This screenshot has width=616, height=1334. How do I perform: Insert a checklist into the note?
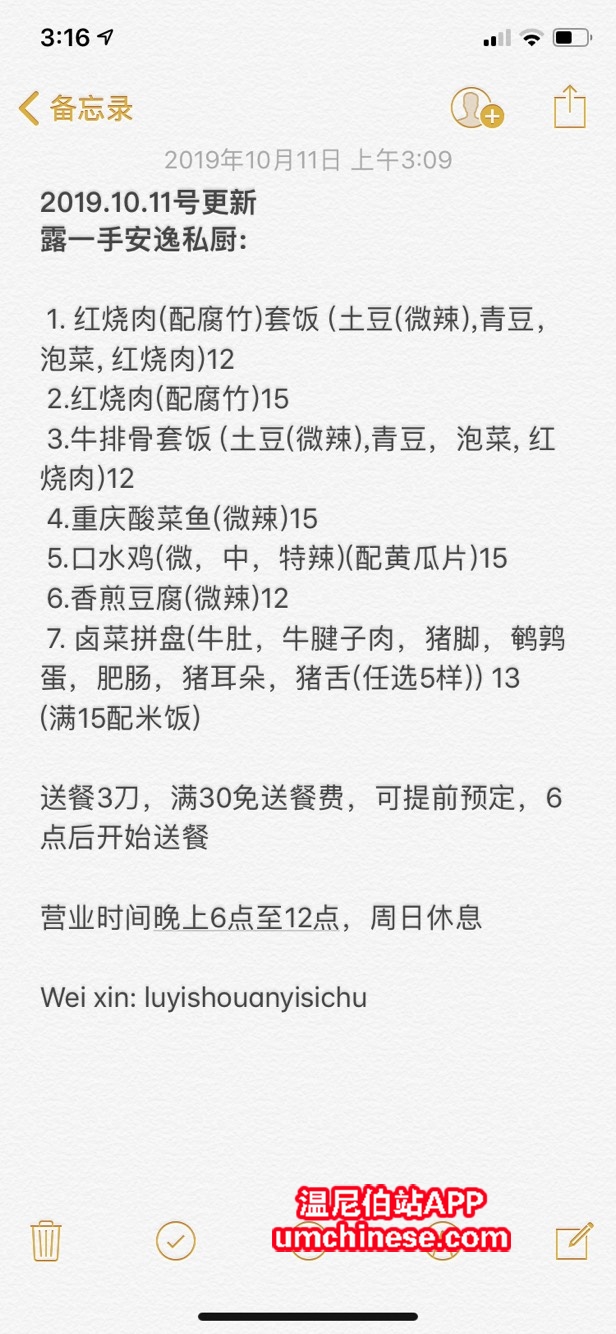tap(176, 1241)
